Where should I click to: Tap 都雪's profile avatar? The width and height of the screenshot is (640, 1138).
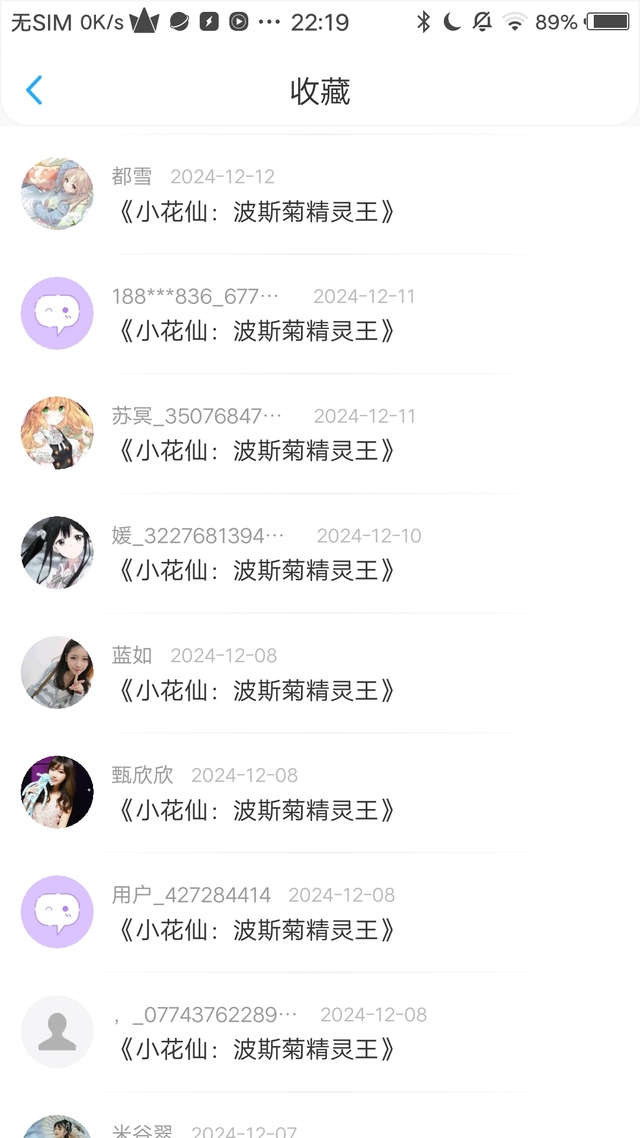(57, 193)
